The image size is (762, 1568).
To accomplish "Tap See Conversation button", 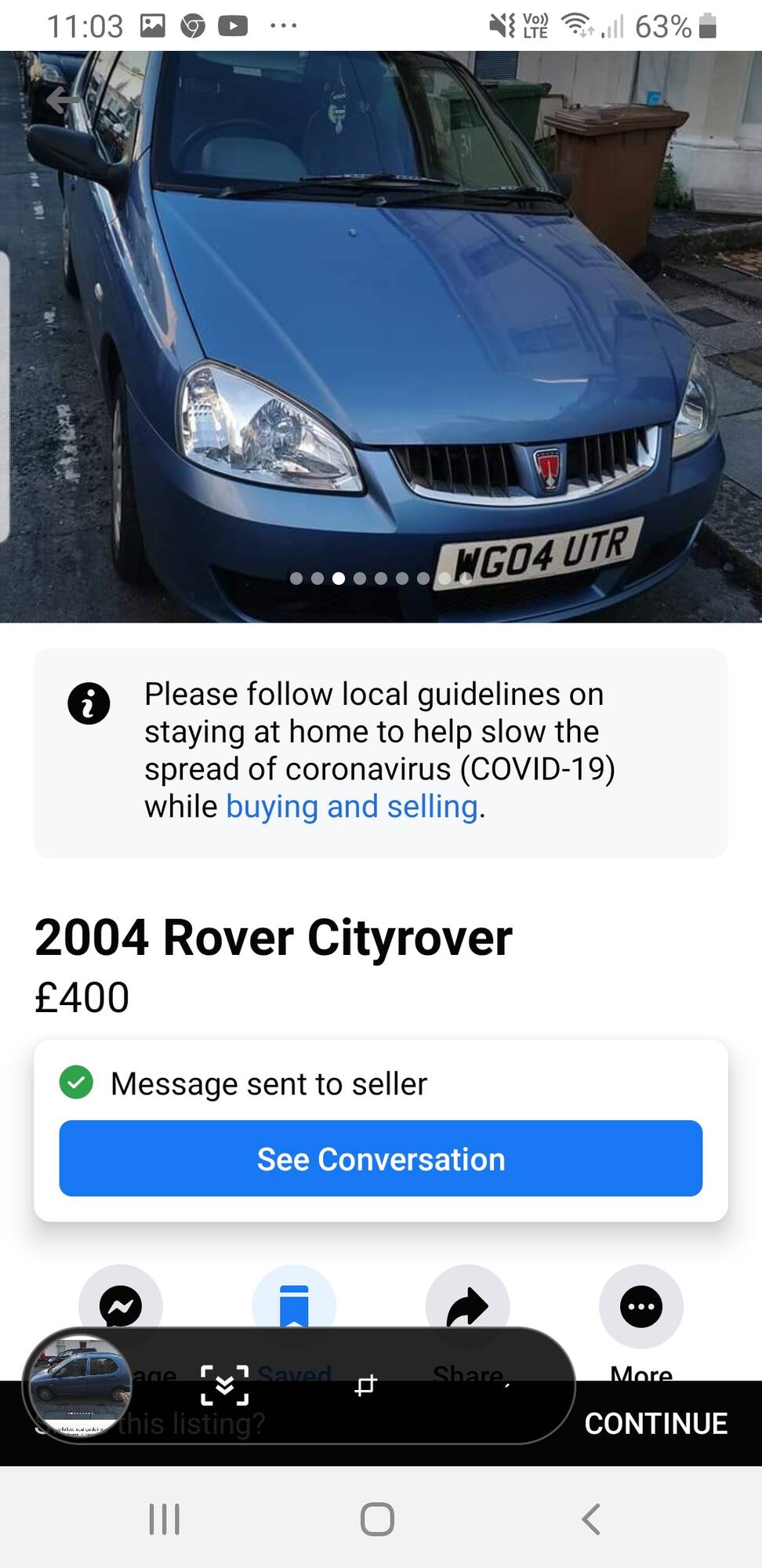I will pyautogui.click(x=381, y=1158).
